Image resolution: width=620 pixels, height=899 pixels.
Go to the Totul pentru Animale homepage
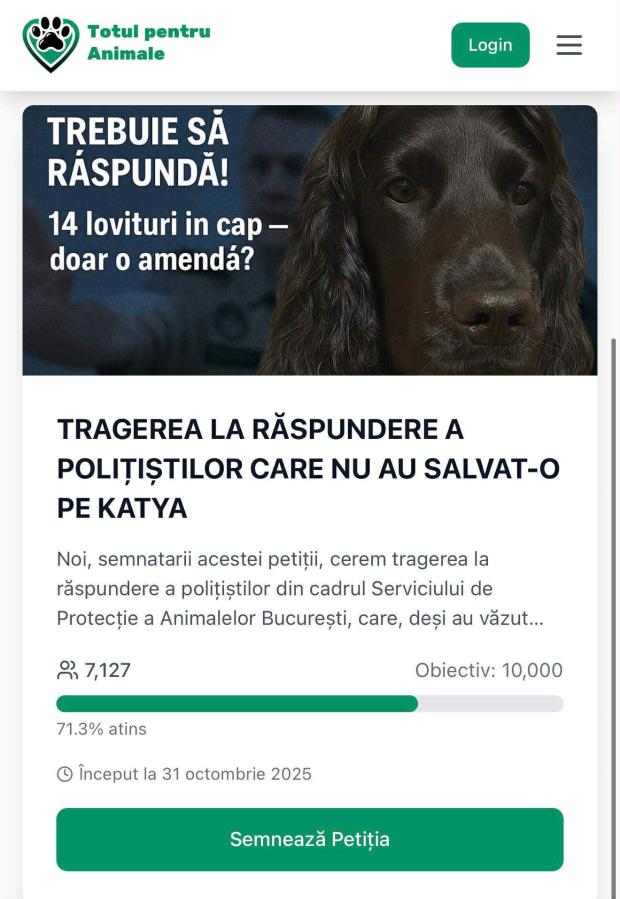point(117,43)
